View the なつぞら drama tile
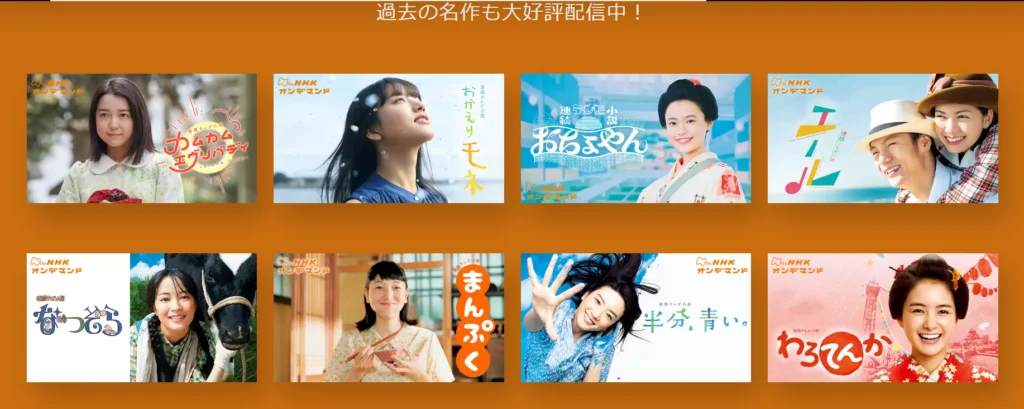This screenshot has height=409, width=1024. [141, 317]
